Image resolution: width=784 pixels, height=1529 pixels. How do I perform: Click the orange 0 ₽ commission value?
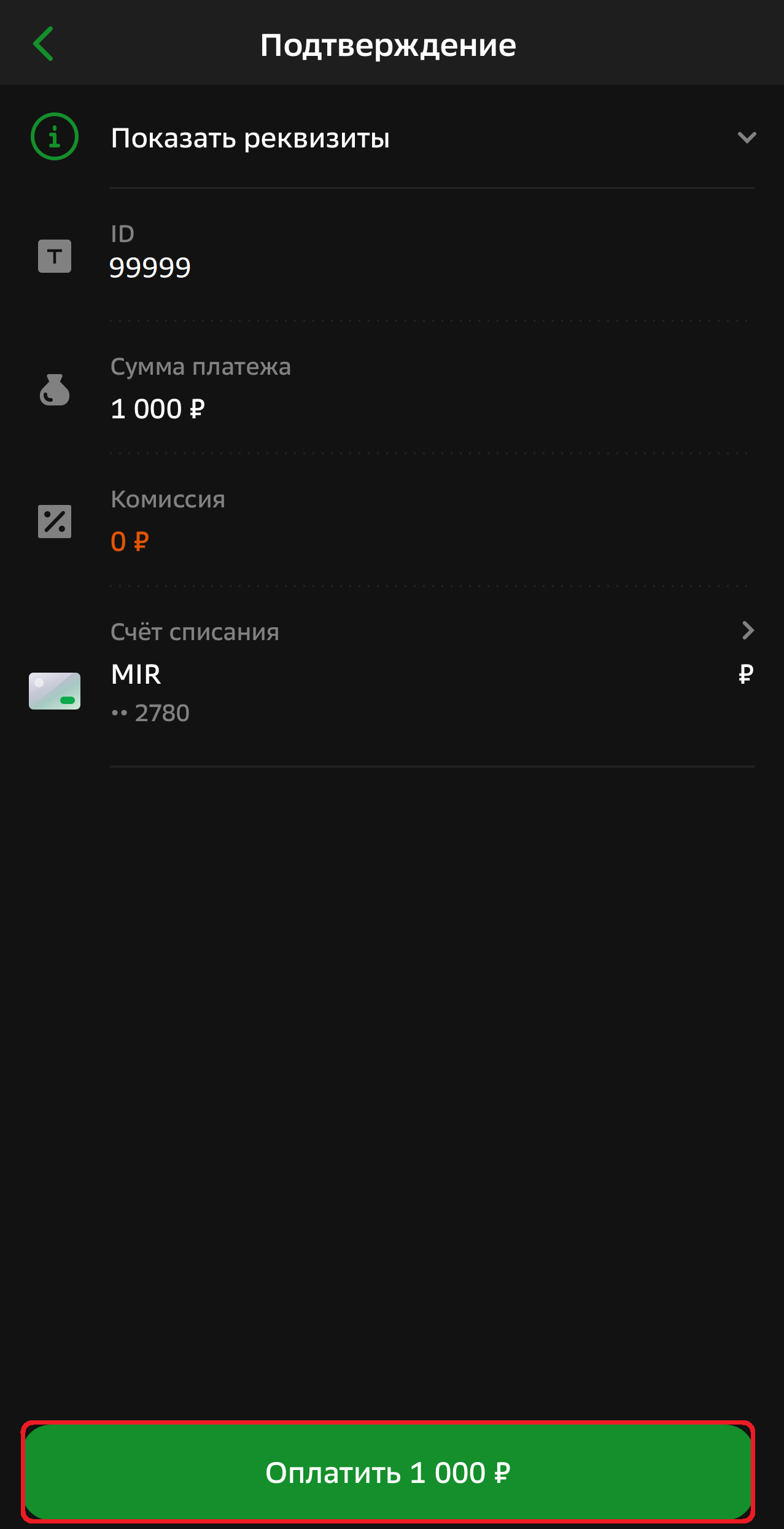pos(128,541)
